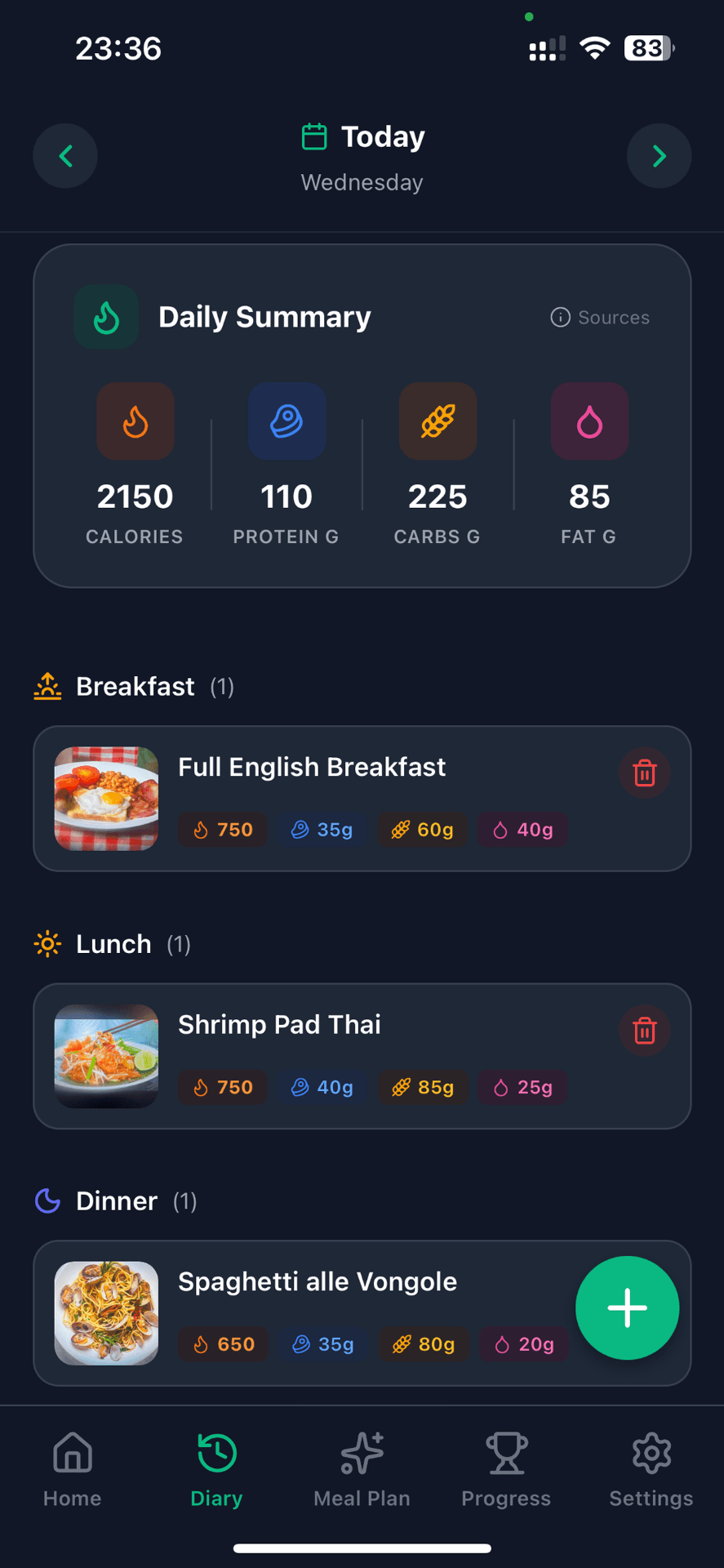Viewport: 724px width, 1568px height.
Task: Tap the 750 calories badge on Shrimp Pad Thai
Action: [222, 1087]
